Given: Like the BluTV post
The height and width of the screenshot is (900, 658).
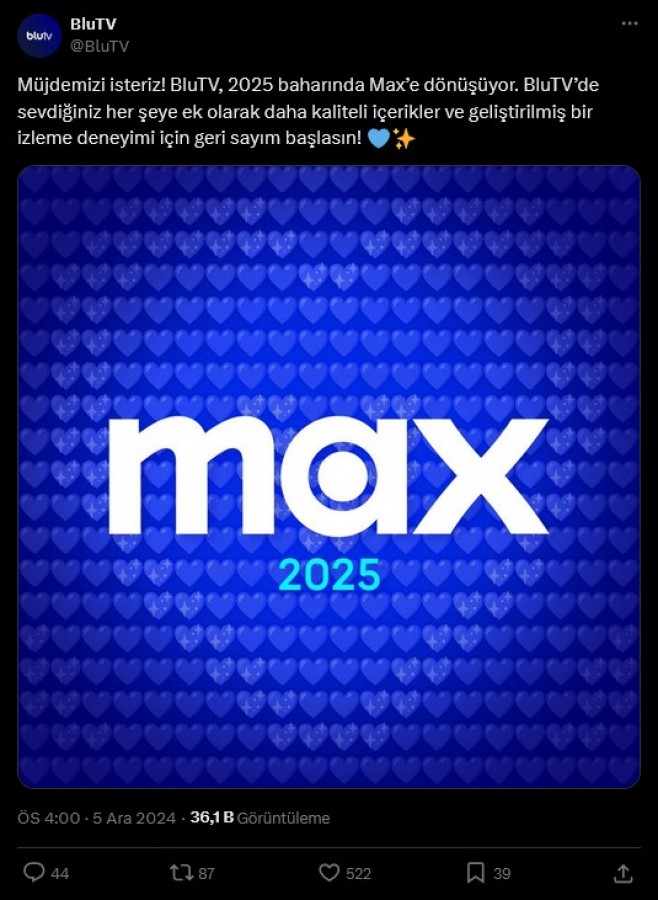Looking at the screenshot, I should (x=330, y=872).
